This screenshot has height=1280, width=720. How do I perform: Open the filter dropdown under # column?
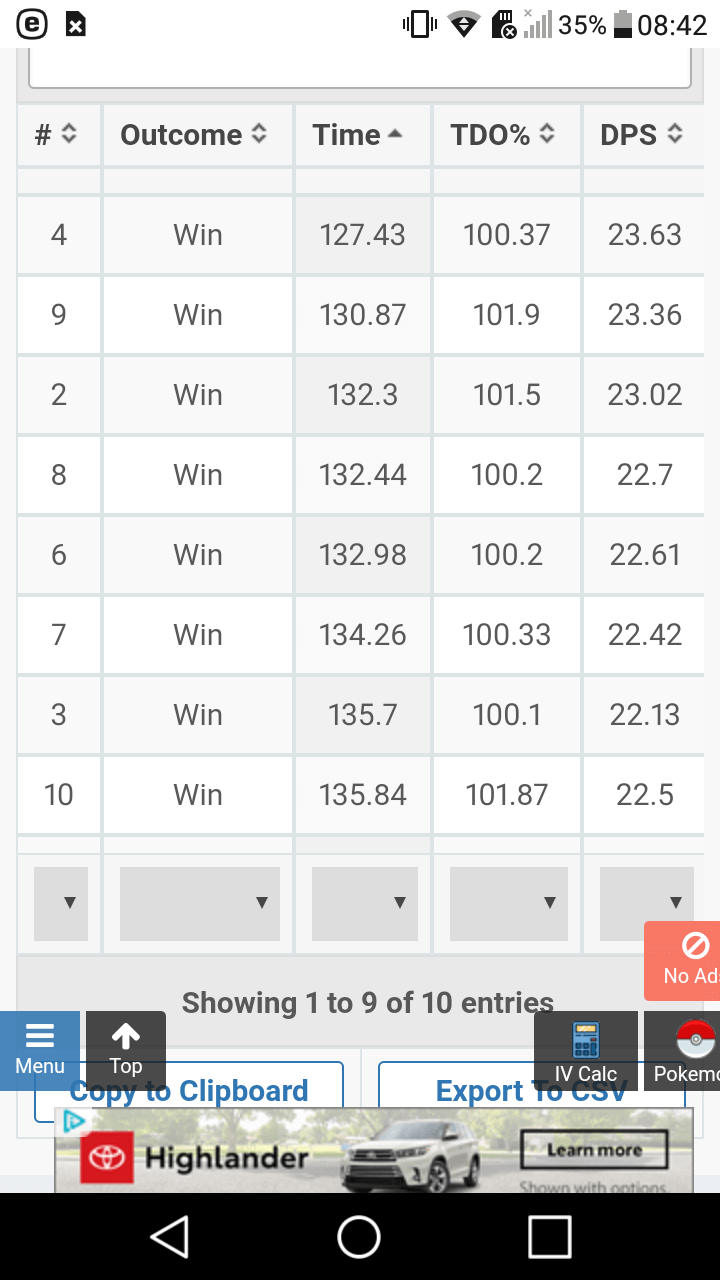click(60, 903)
